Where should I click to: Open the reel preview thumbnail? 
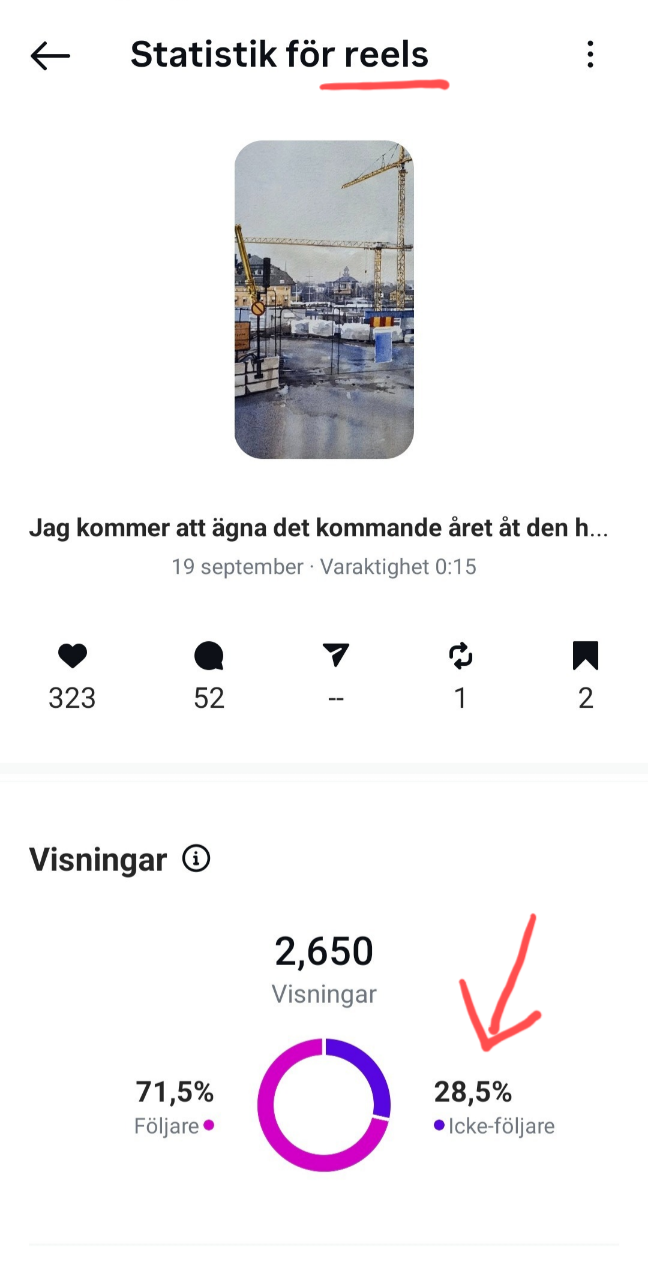coord(324,300)
